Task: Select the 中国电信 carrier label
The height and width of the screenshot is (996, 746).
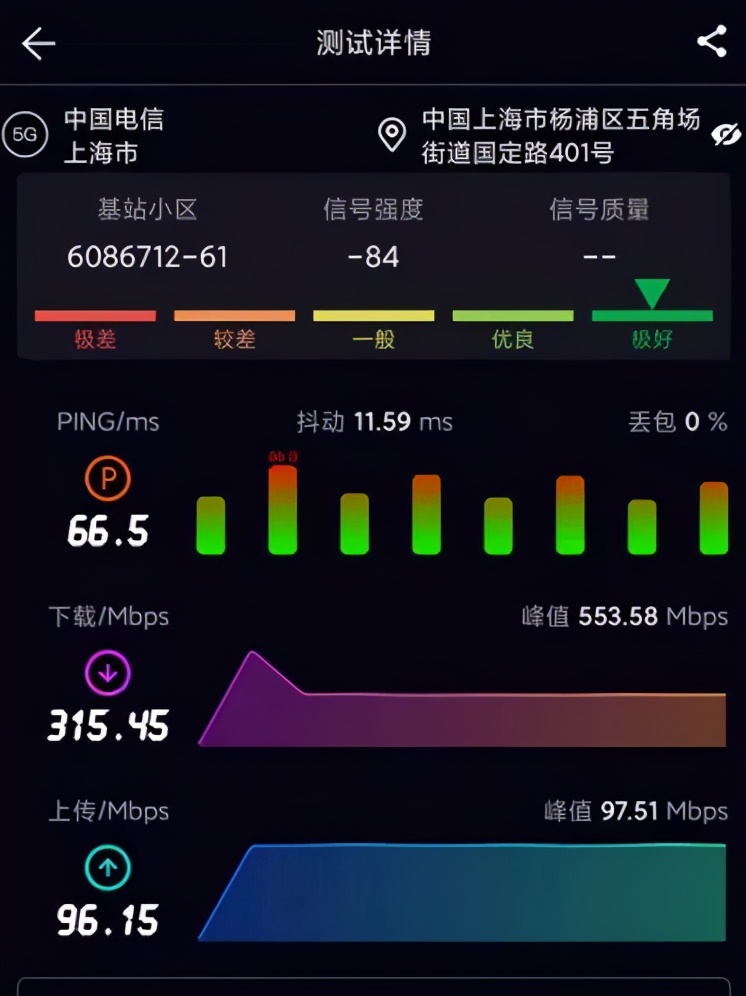Action: coord(116,120)
